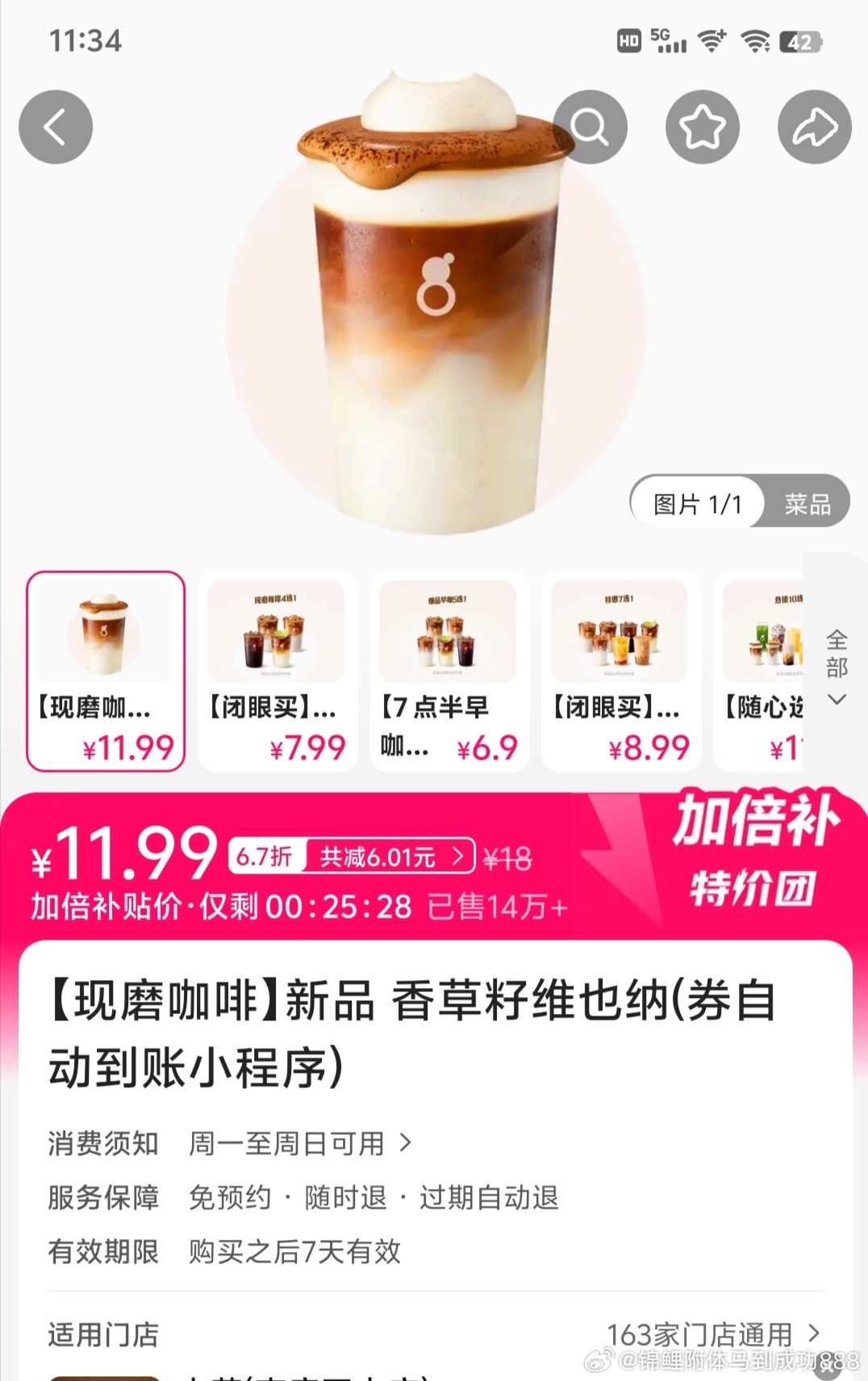
Task: Select the 【现磨咖…】 ¥11.99 deal card
Action: (106, 671)
